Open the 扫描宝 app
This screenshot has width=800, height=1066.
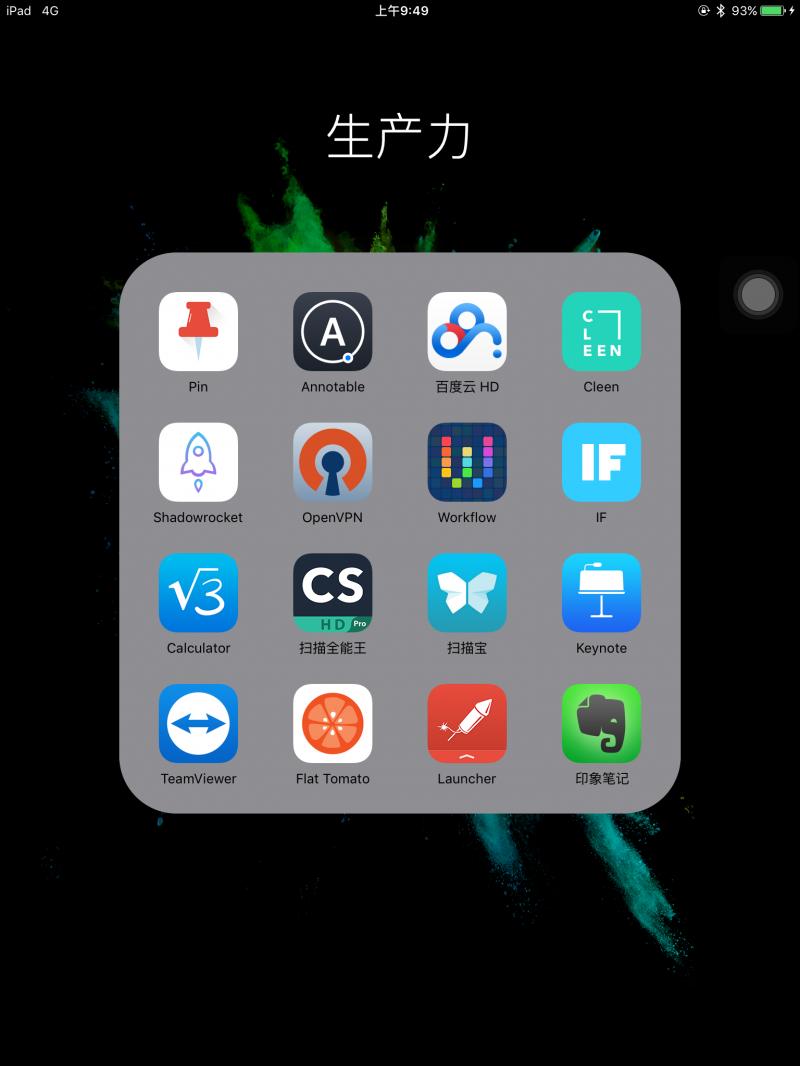pos(467,593)
